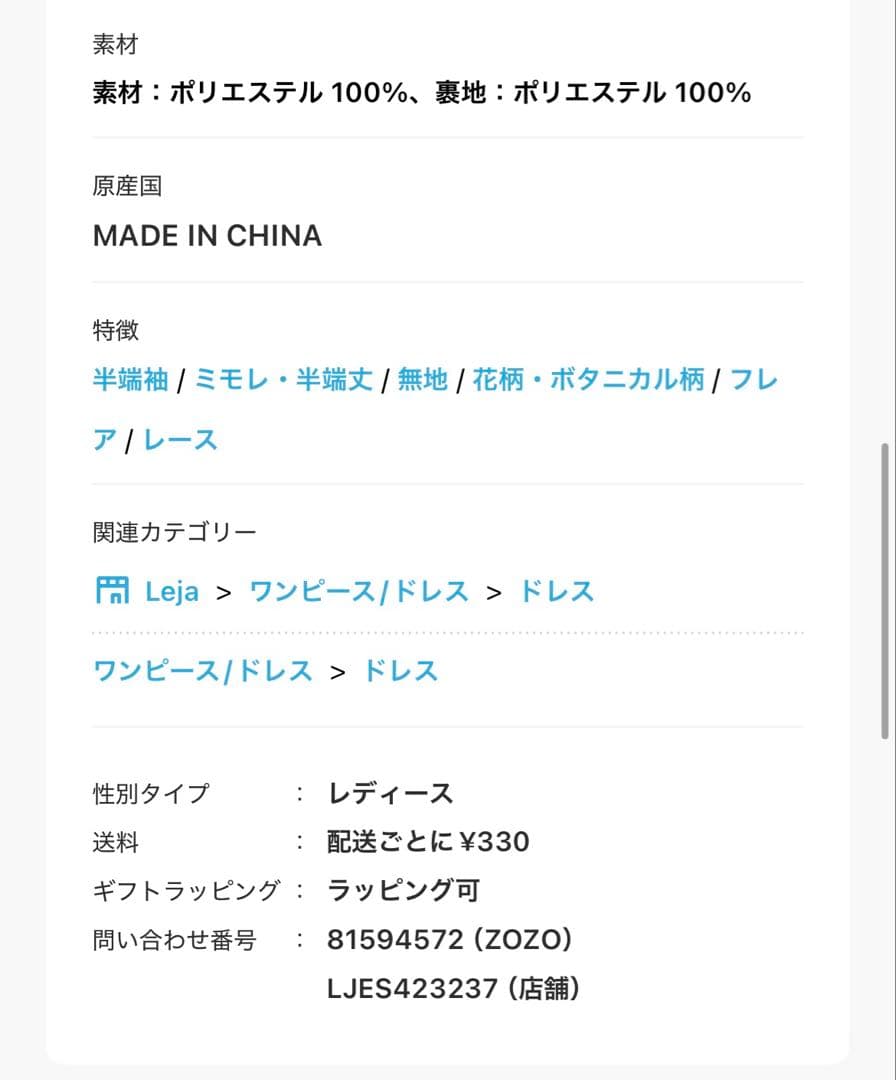Open ドレス in the Leja breadcrumb
The image size is (896, 1080).
point(556,591)
